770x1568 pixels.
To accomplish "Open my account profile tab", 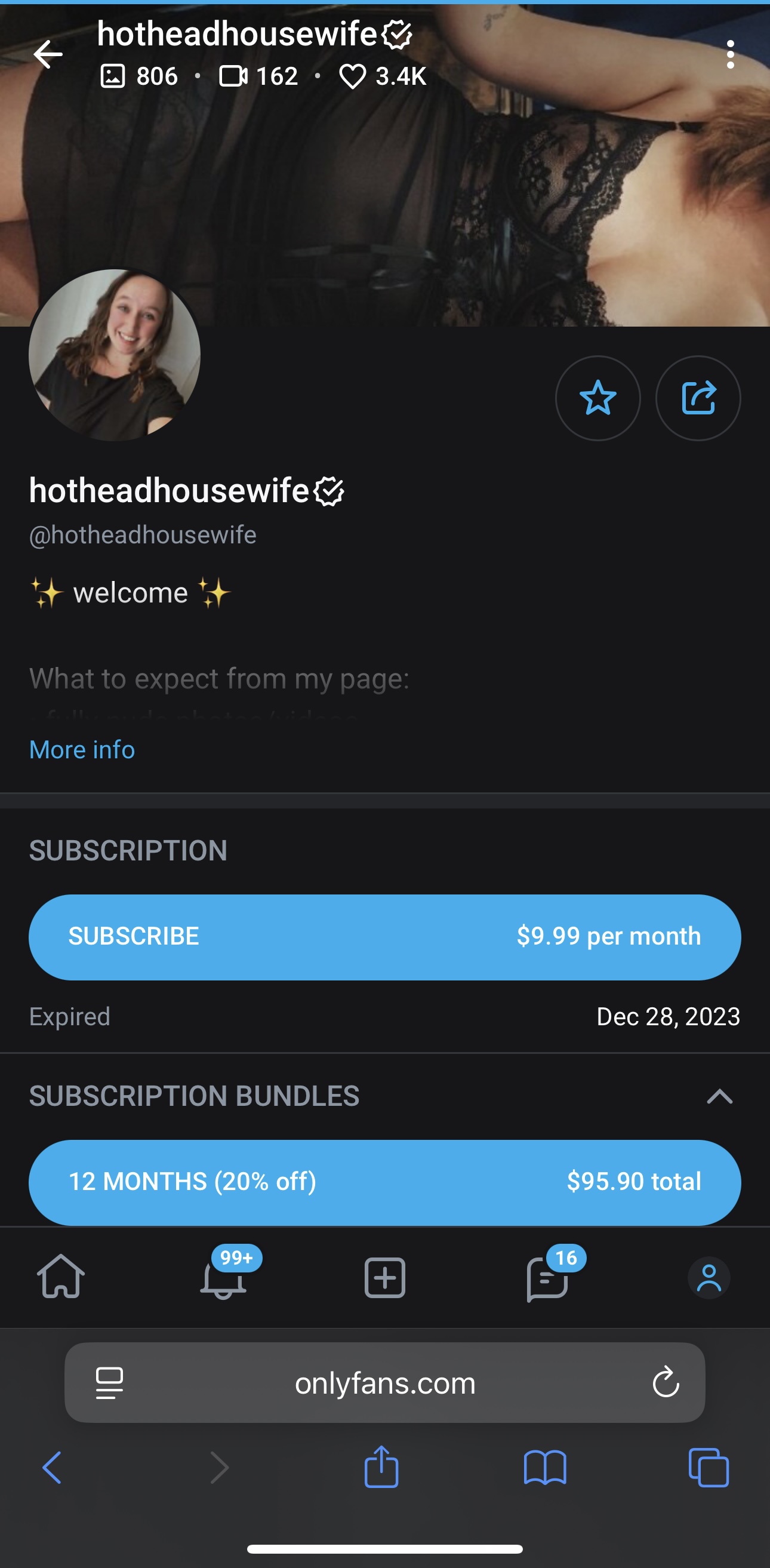I will coord(709,1278).
